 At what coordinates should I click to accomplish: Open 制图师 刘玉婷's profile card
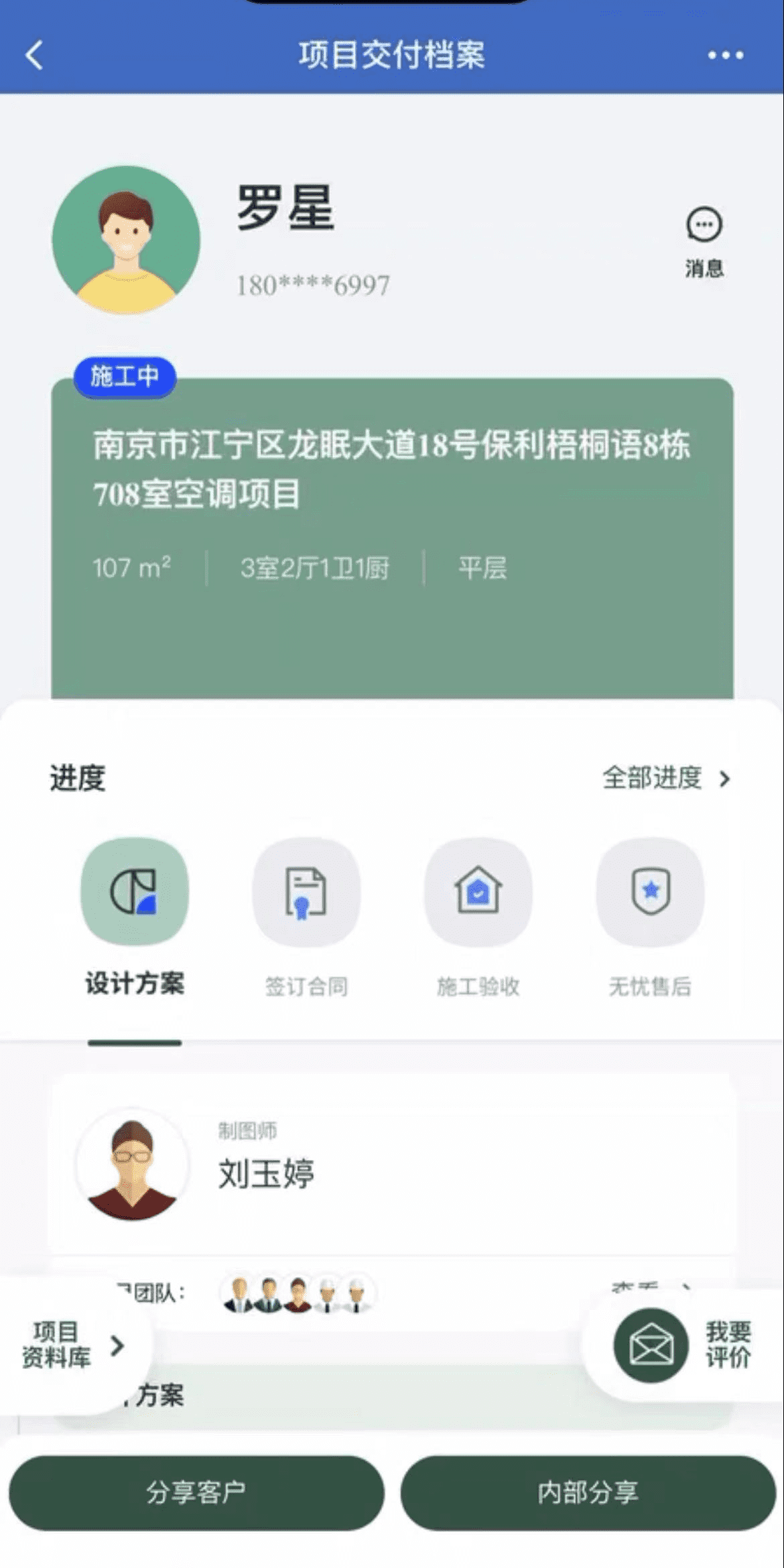click(x=392, y=1165)
